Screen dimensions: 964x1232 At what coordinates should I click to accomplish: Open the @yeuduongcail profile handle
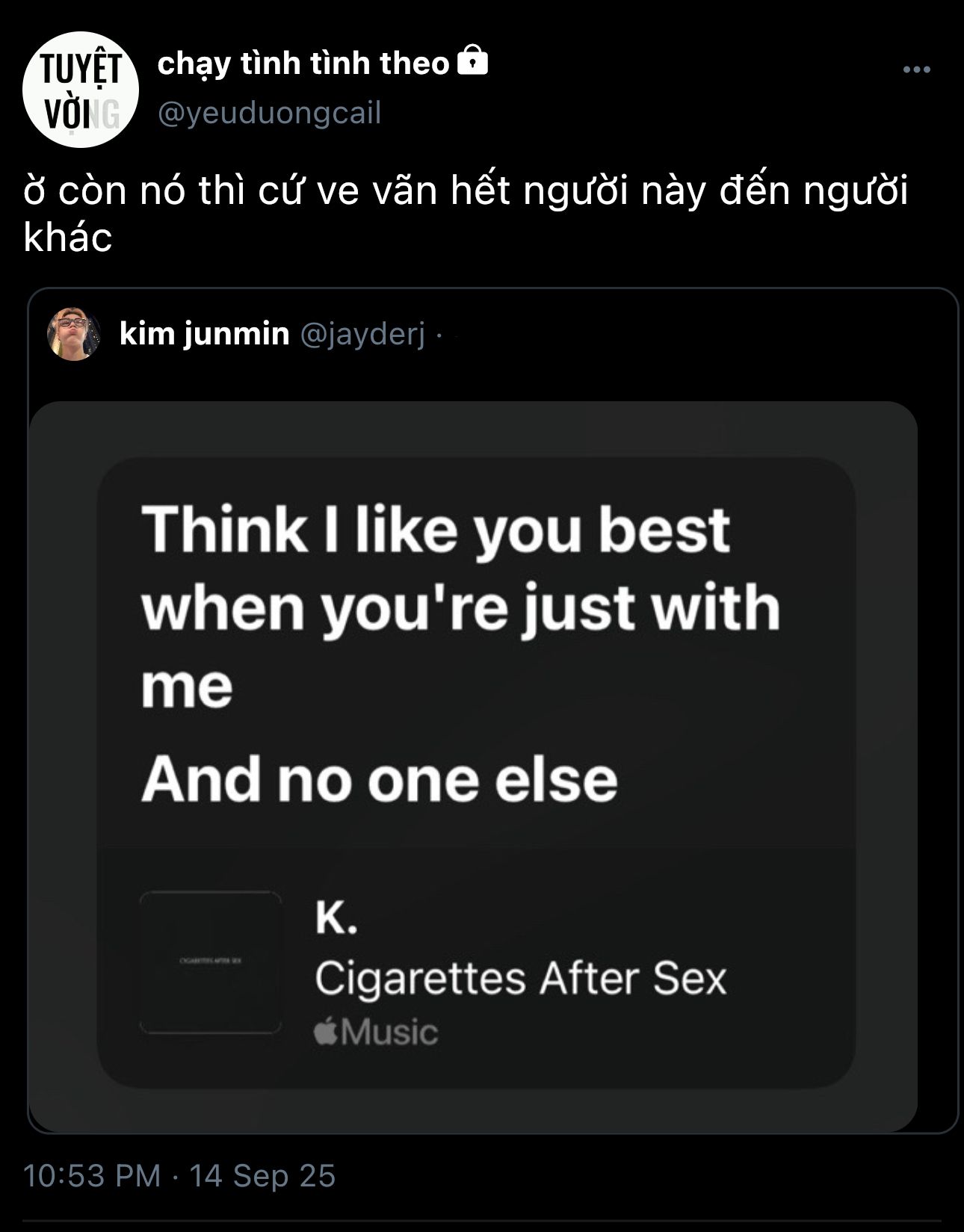click(x=270, y=113)
